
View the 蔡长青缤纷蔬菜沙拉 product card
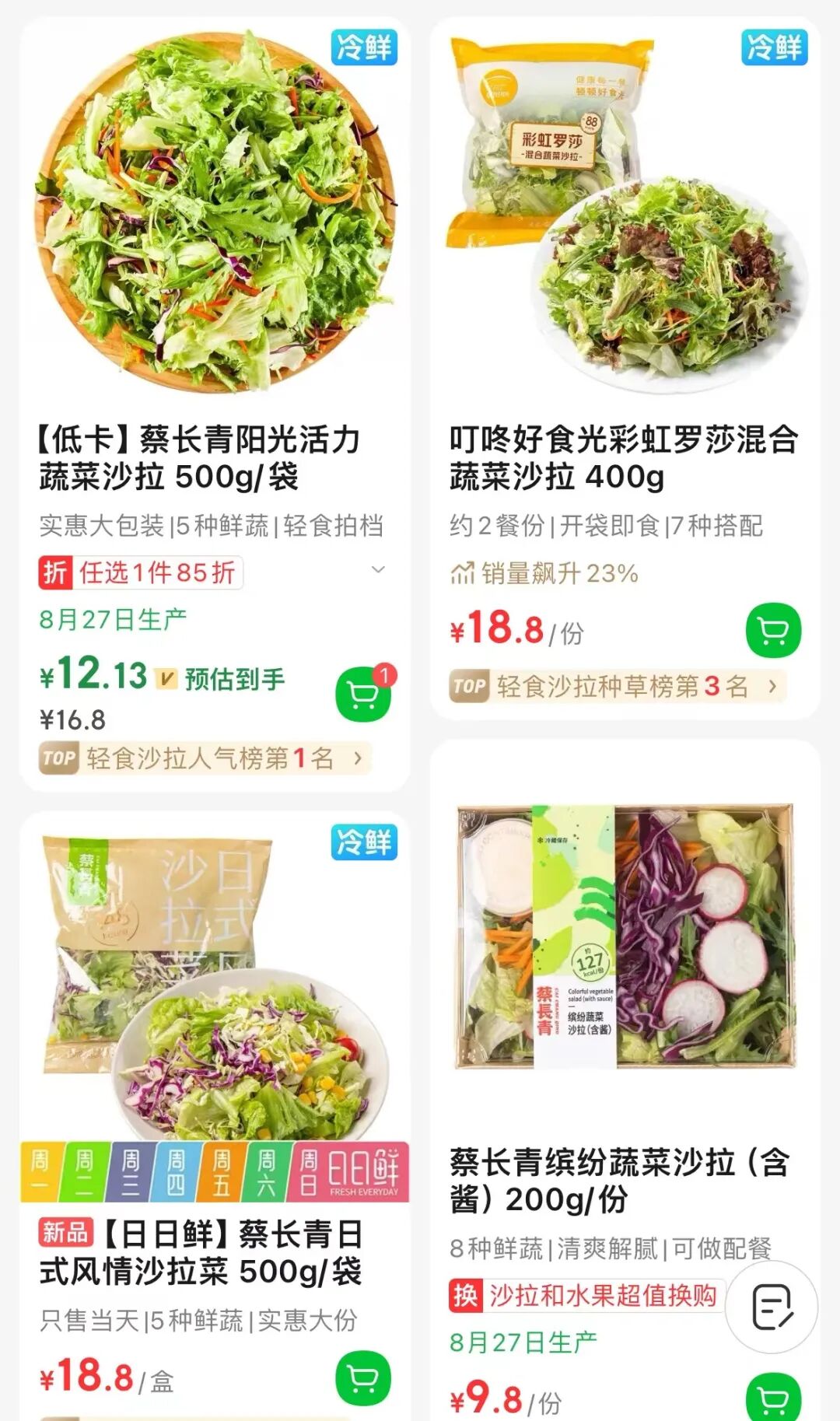(625, 1081)
